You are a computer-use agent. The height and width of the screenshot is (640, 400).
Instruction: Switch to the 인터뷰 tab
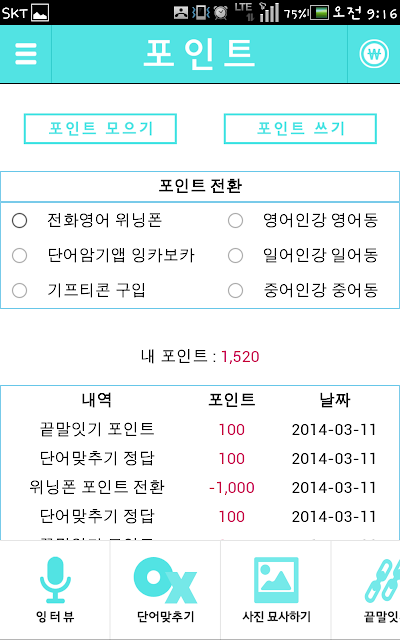pyautogui.click(x=55, y=590)
